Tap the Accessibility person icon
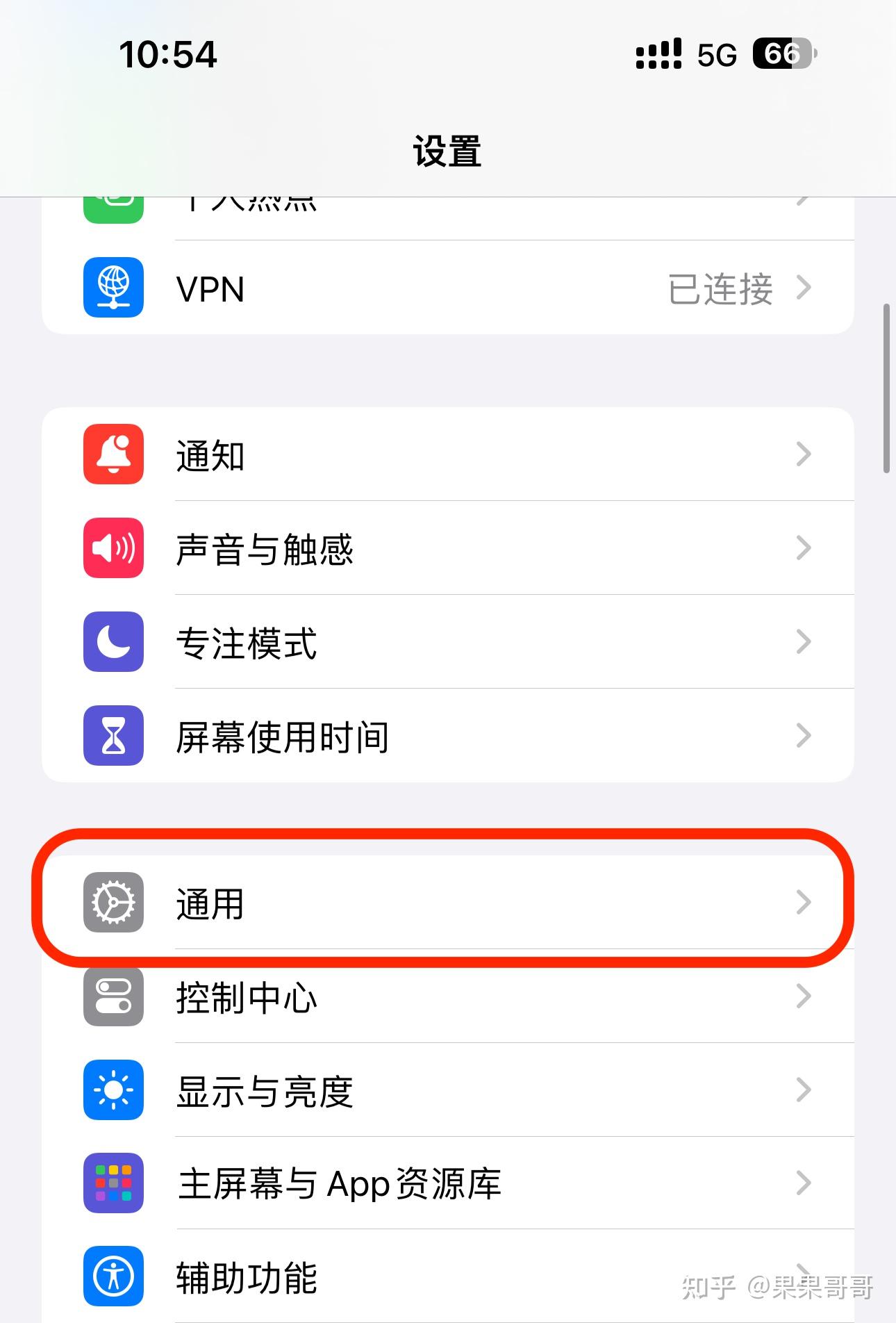Screen dimensions: 896x1323 point(113,1276)
